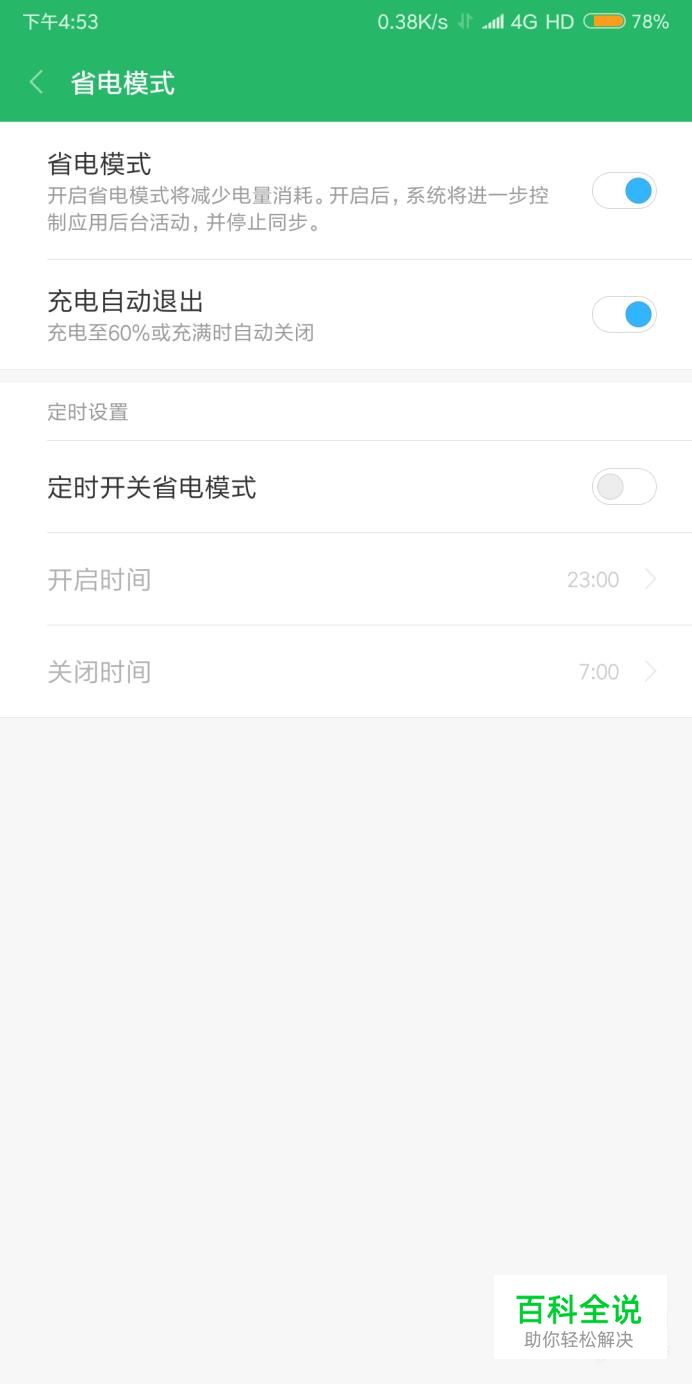The image size is (692, 1384).
Task: Enable 定时开关省电模式
Action: (x=624, y=487)
